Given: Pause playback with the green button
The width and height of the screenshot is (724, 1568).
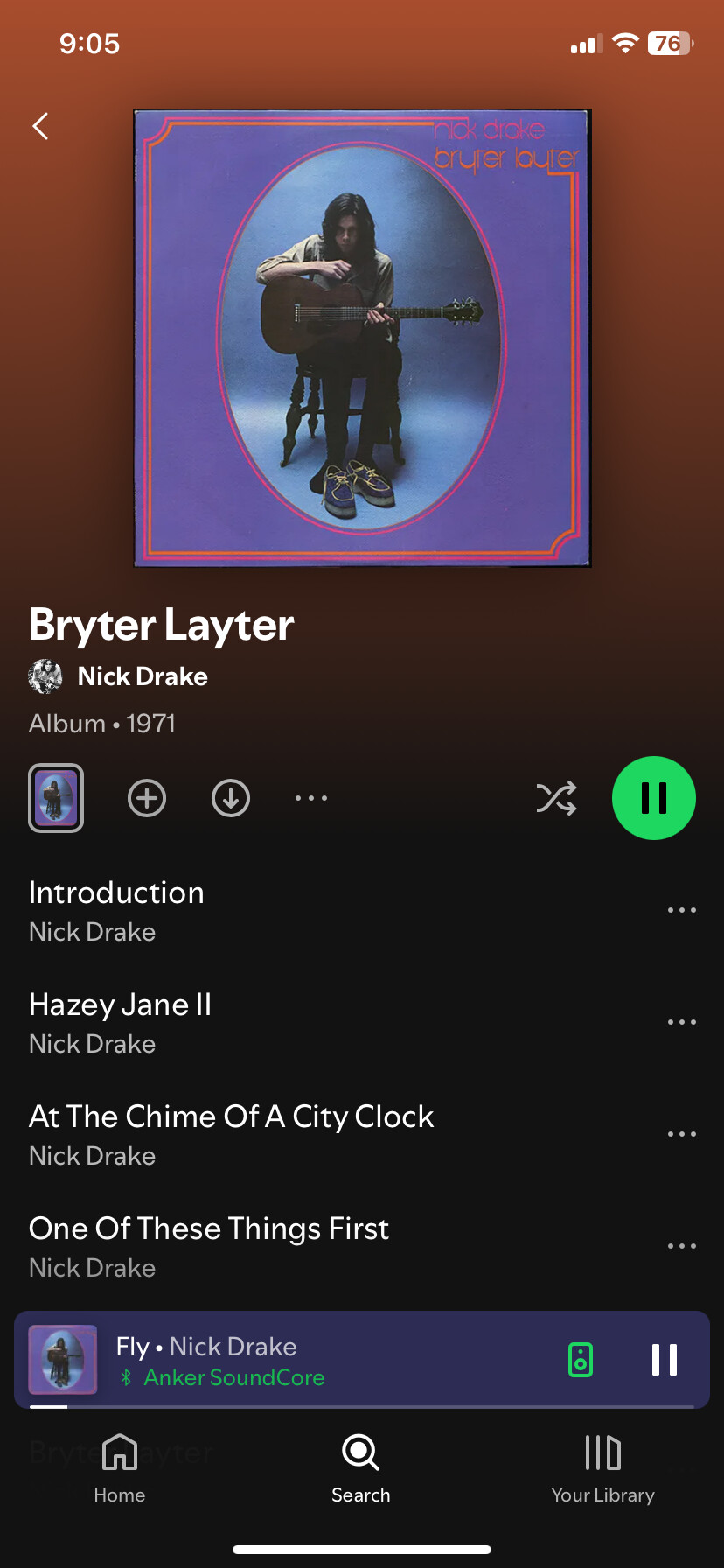Looking at the screenshot, I should pyautogui.click(x=654, y=798).
